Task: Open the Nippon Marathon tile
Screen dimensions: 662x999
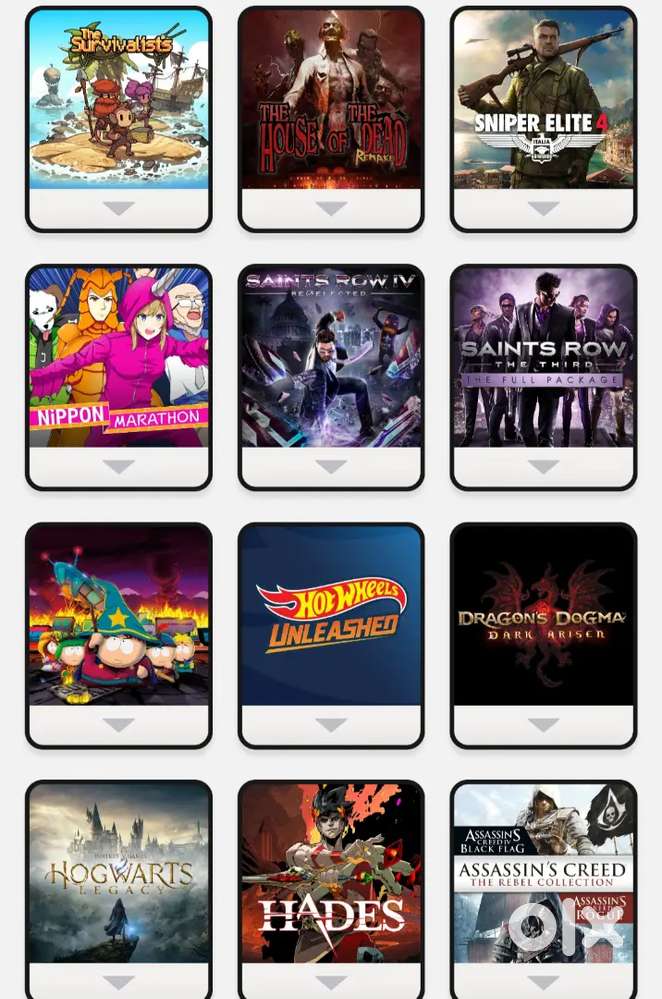Action: pos(118,356)
